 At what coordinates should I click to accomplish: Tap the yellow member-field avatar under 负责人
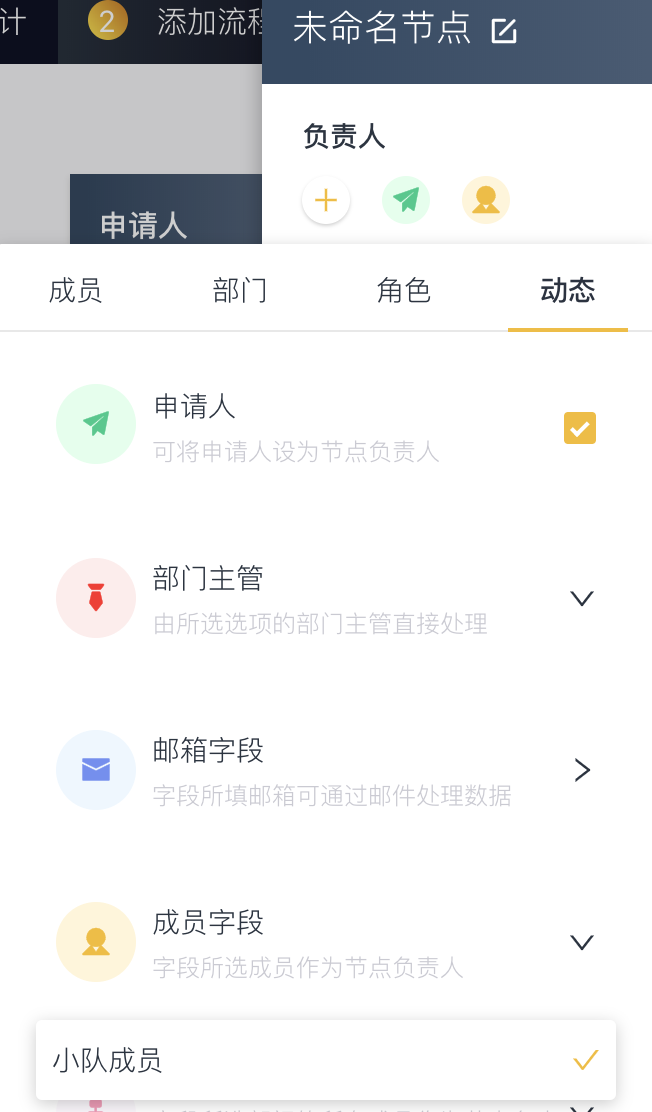pyautogui.click(x=486, y=200)
